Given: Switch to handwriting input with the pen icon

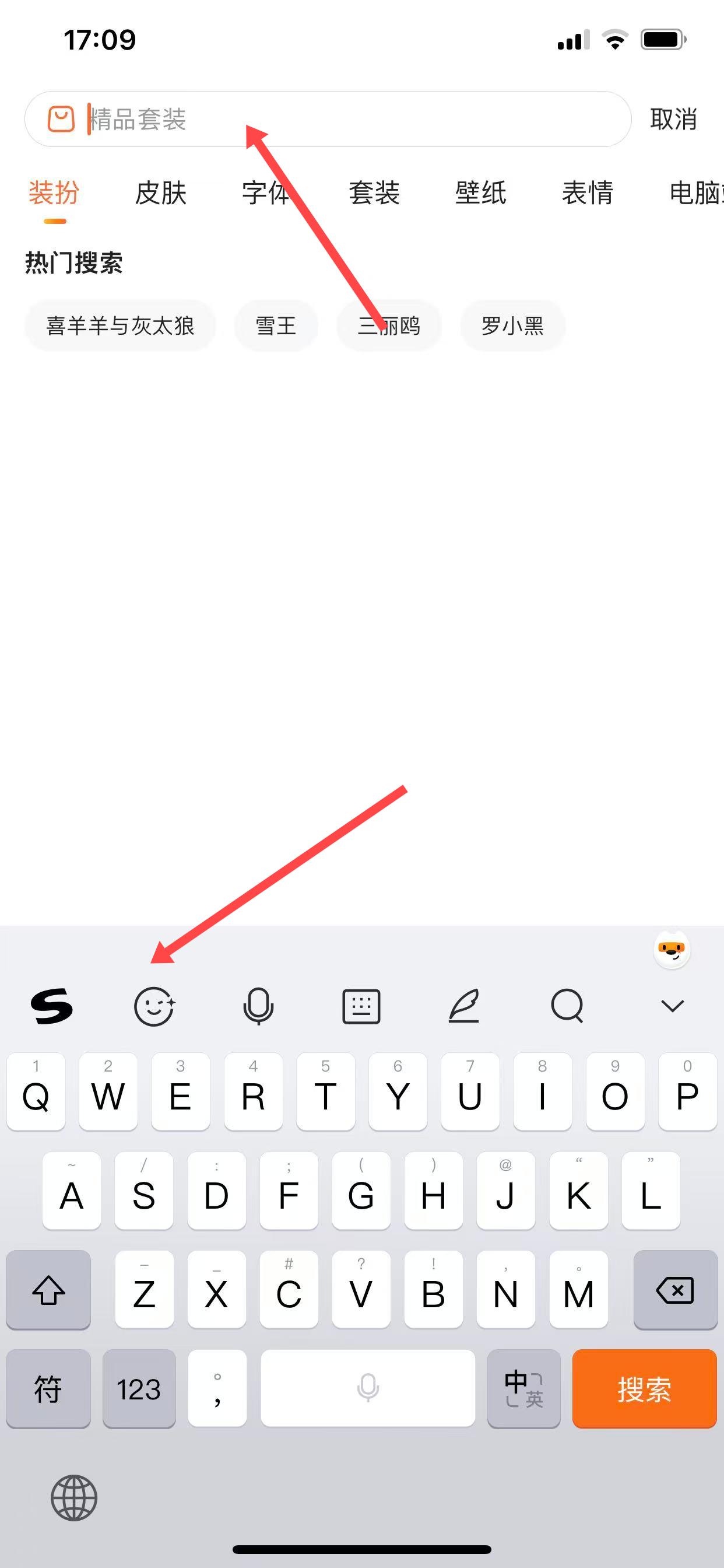Looking at the screenshot, I should 464,1006.
